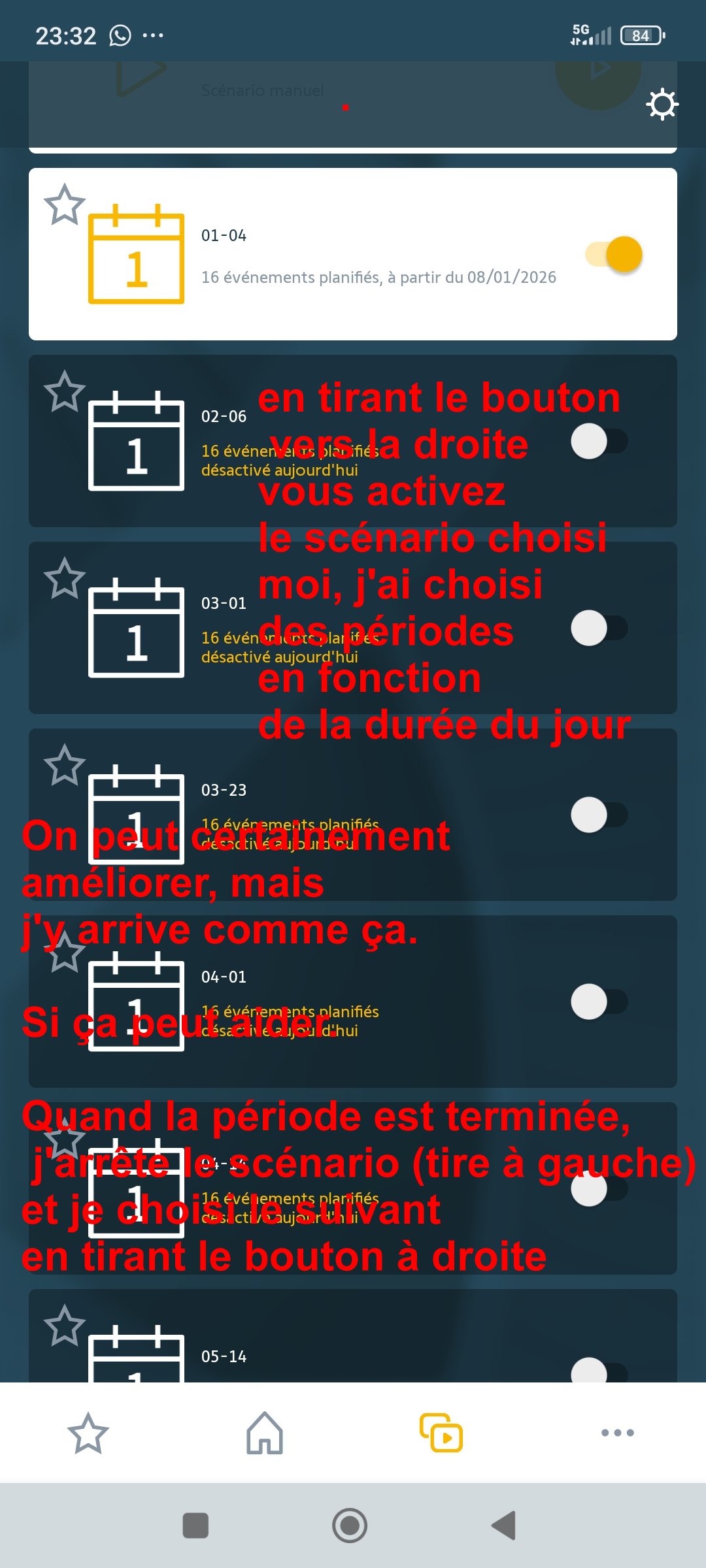Tap the system back button
Viewport: 706px width, 1568px height.
click(504, 1526)
